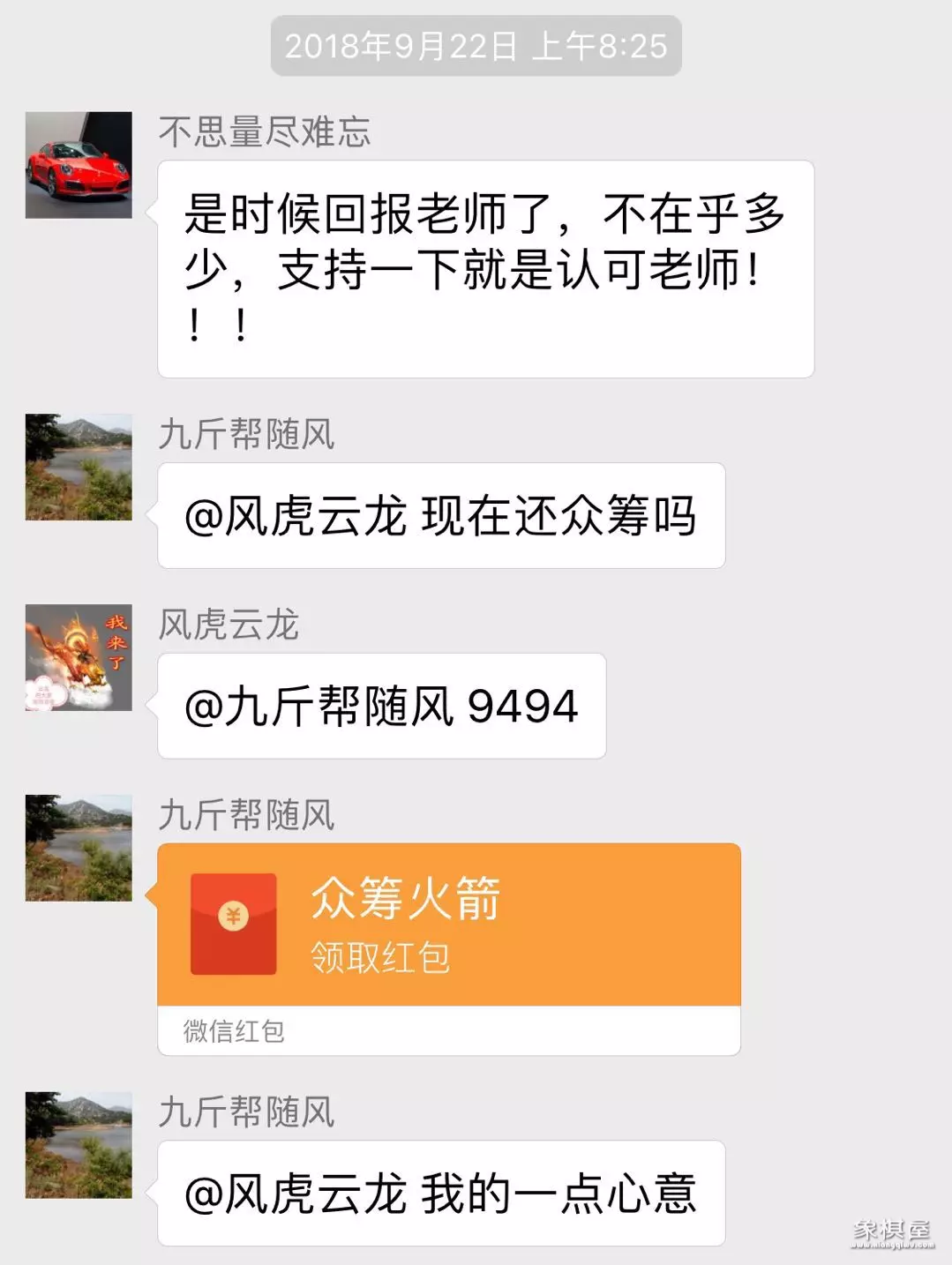
Task: Tap 领取红包 on the red packet card
Action: [379, 957]
